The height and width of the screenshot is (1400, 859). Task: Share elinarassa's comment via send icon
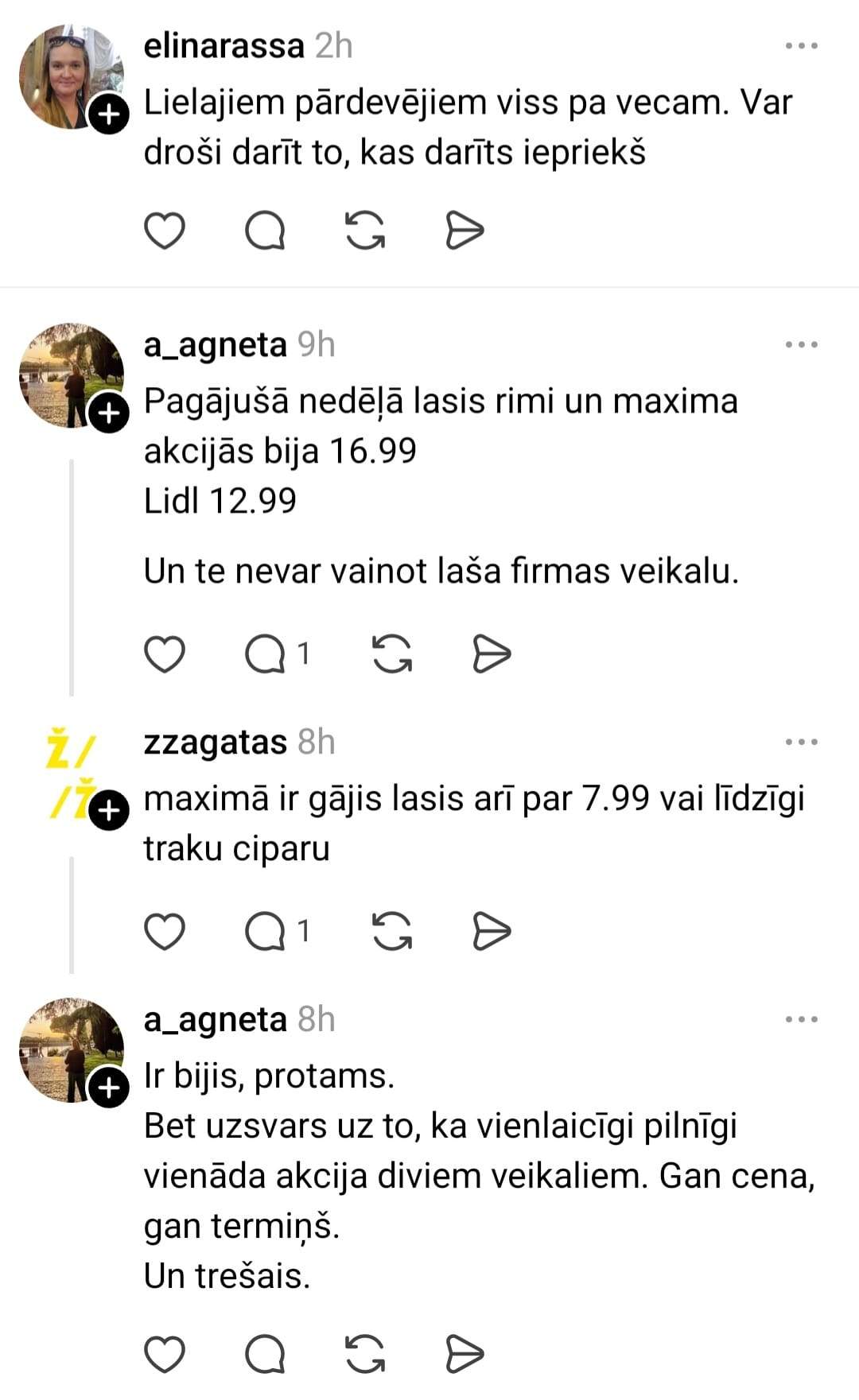pyautogui.click(x=464, y=231)
